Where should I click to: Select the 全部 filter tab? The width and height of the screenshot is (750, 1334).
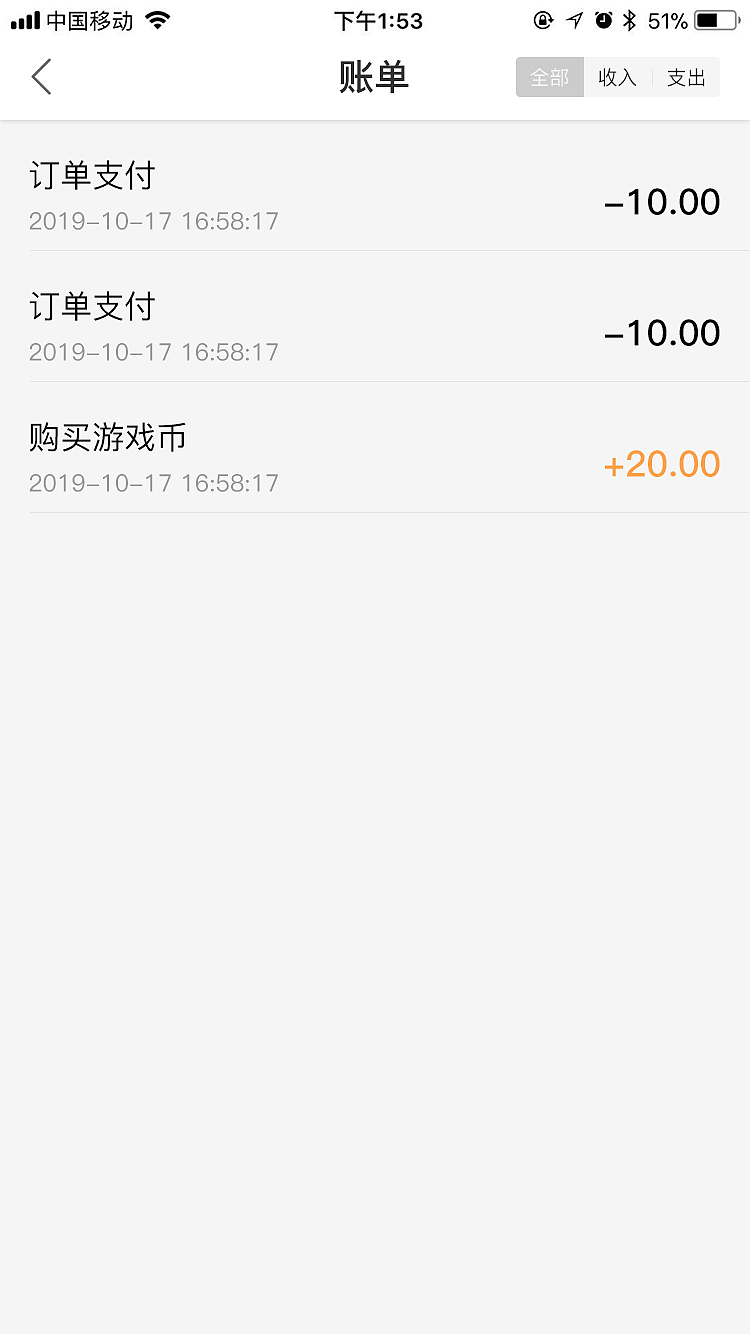(x=549, y=76)
